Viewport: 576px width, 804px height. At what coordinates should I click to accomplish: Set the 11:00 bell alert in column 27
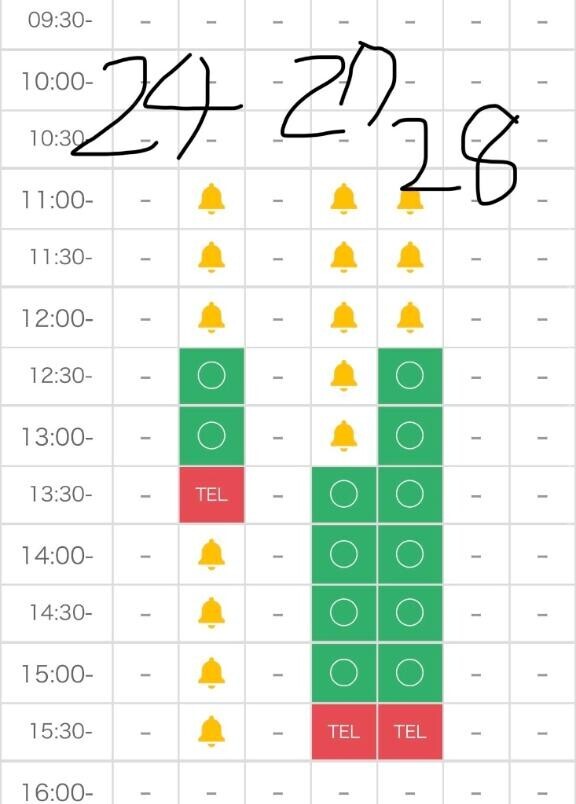click(x=344, y=199)
